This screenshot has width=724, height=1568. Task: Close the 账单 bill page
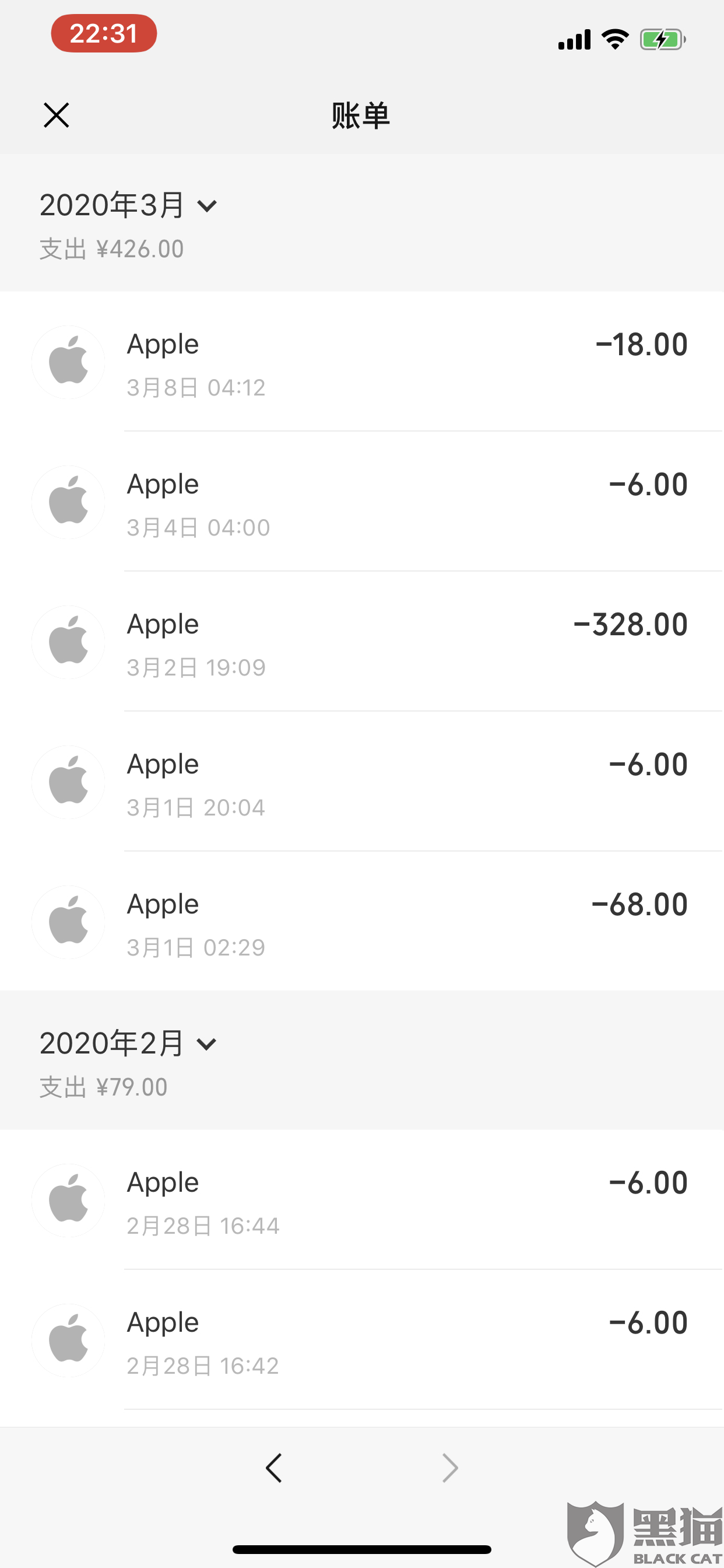click(57, 115)
